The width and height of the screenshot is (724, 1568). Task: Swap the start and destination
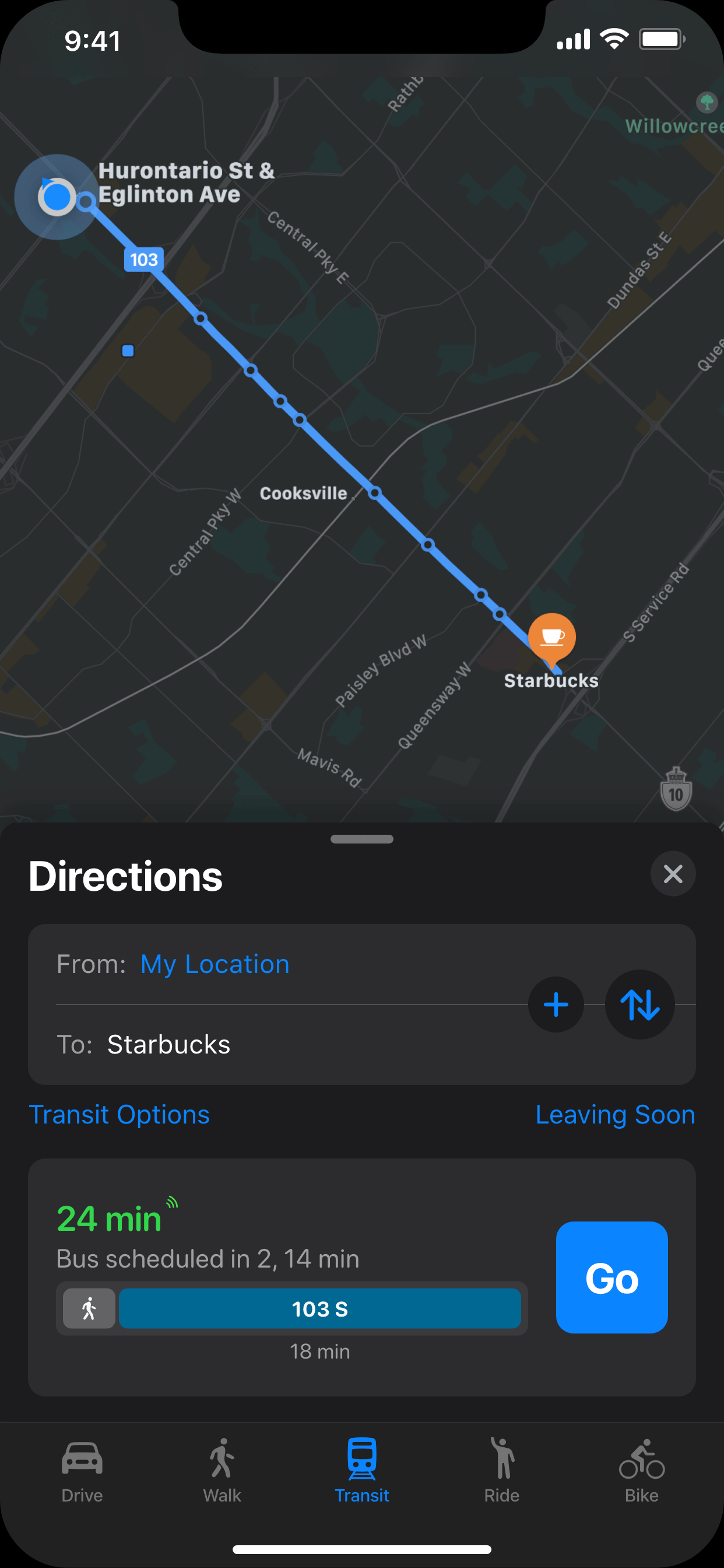[639, 1005]
